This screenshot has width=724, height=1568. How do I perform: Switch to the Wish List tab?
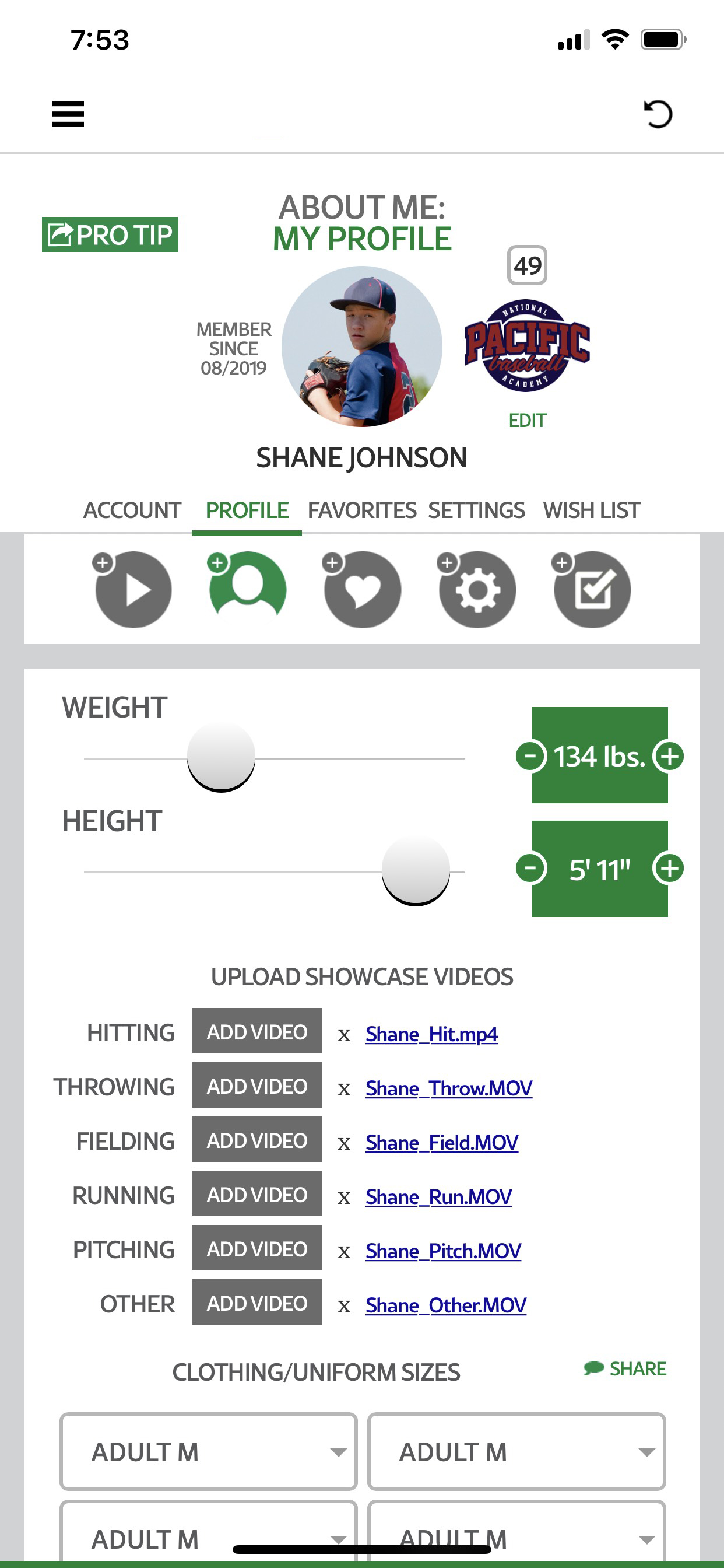(x=591, y=510)
